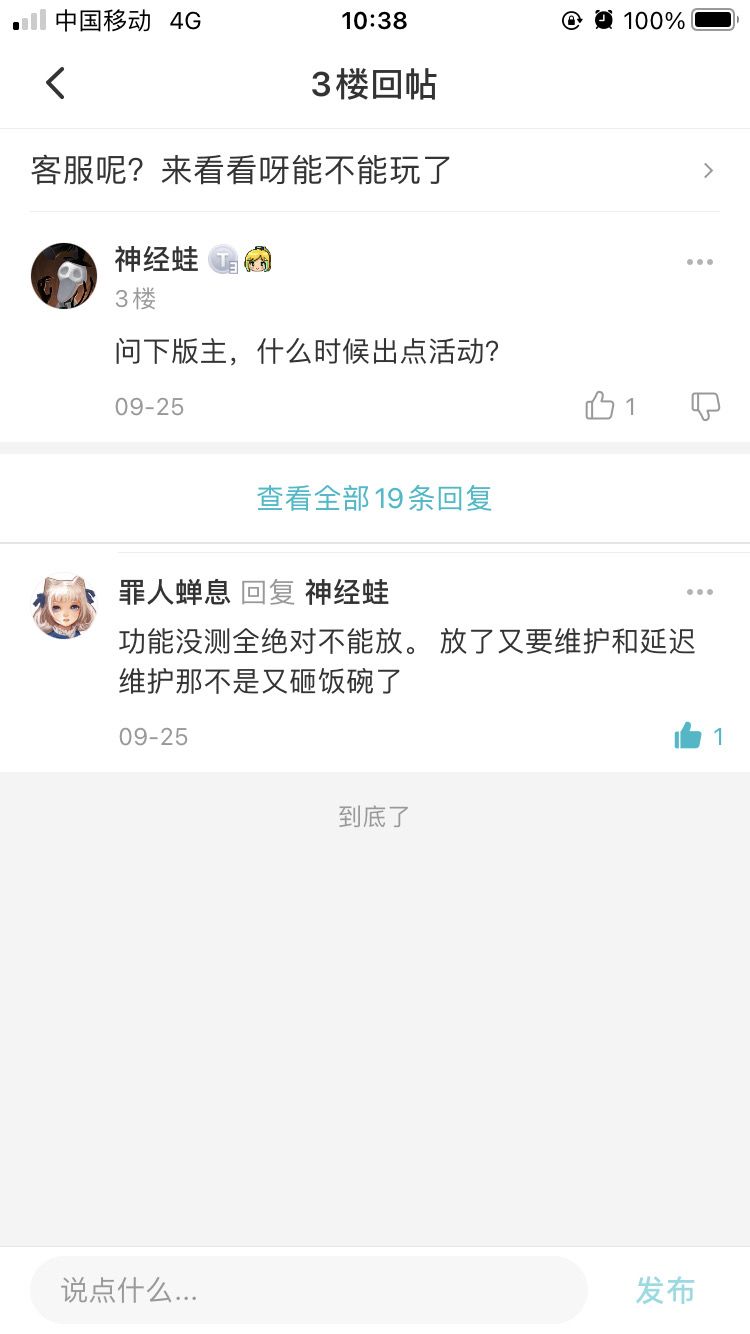Open 神经蛙's profile avatar
The width and height of the screenshot is (750, 1334).
pyautogui.click(x=64, y=275)
